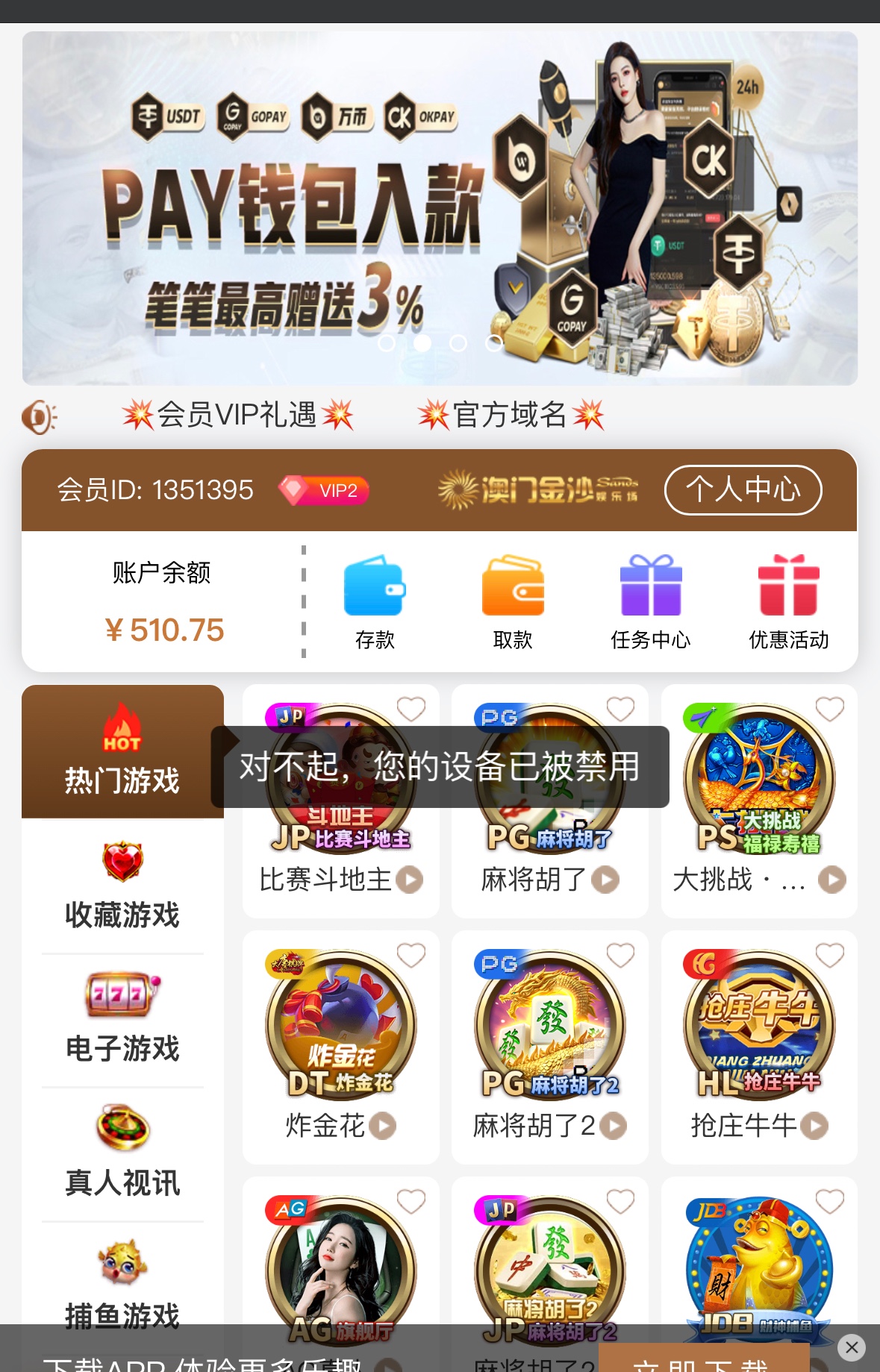Select 真人视讯 category
Screen dimensions: 880x1372
[122, 1153]
